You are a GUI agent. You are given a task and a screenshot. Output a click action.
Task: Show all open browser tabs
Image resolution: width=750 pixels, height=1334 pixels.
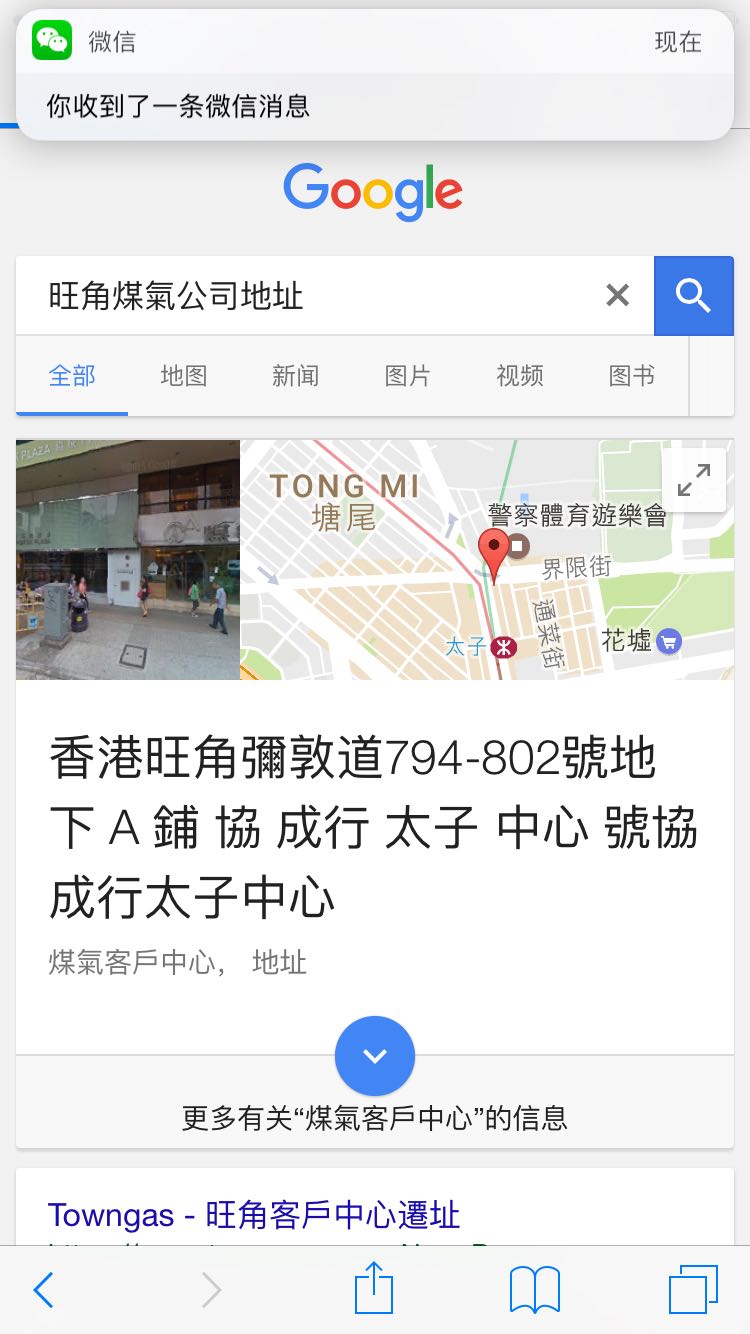[x=692, y=1290]
